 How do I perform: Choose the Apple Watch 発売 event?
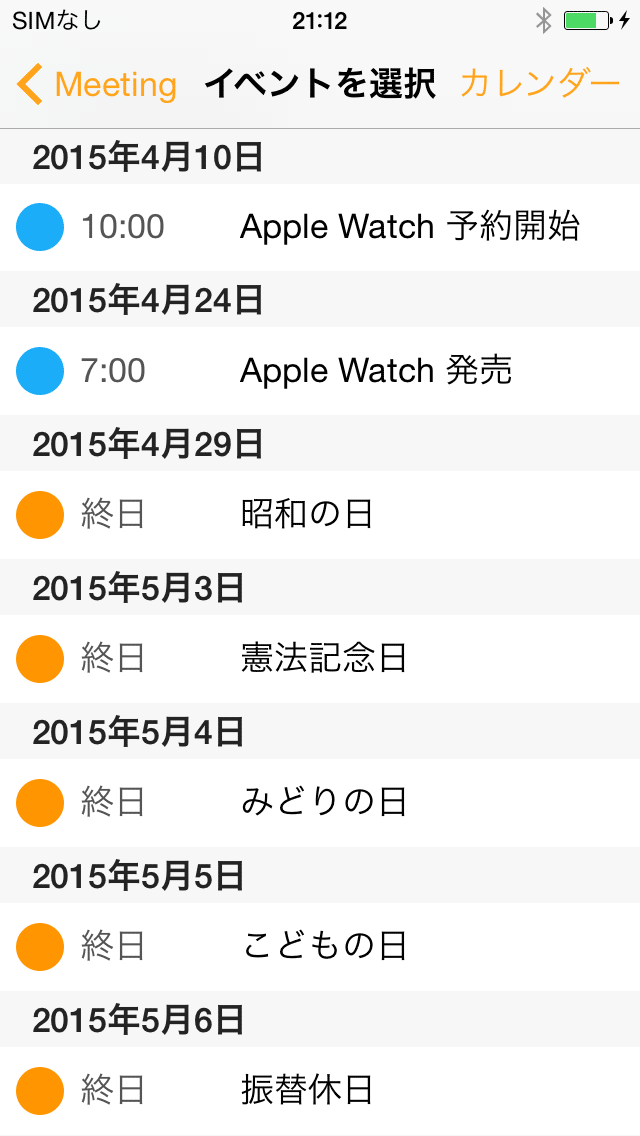(x=320, y=371)
